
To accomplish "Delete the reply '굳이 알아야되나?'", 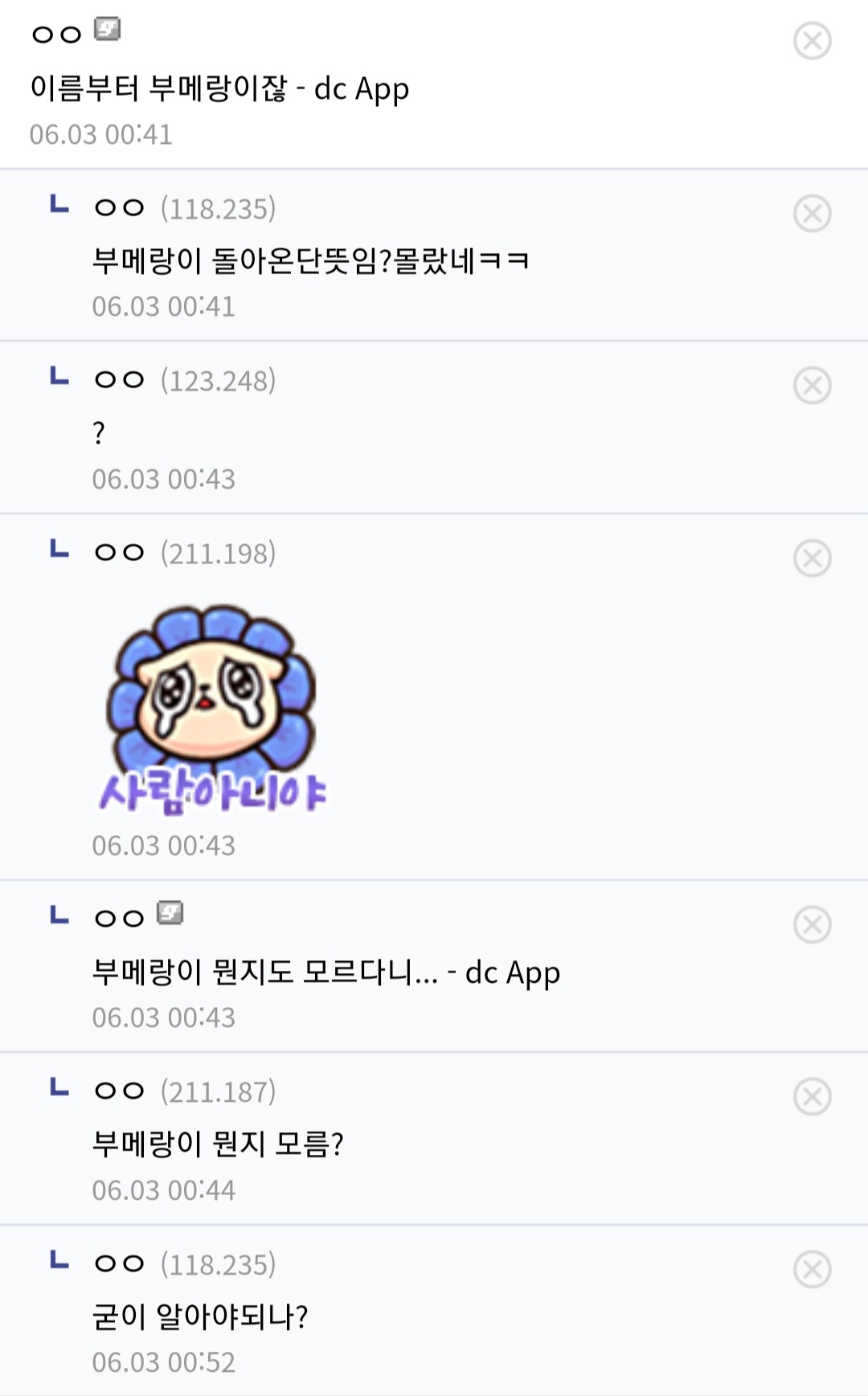I will (x=812, y=1270).
